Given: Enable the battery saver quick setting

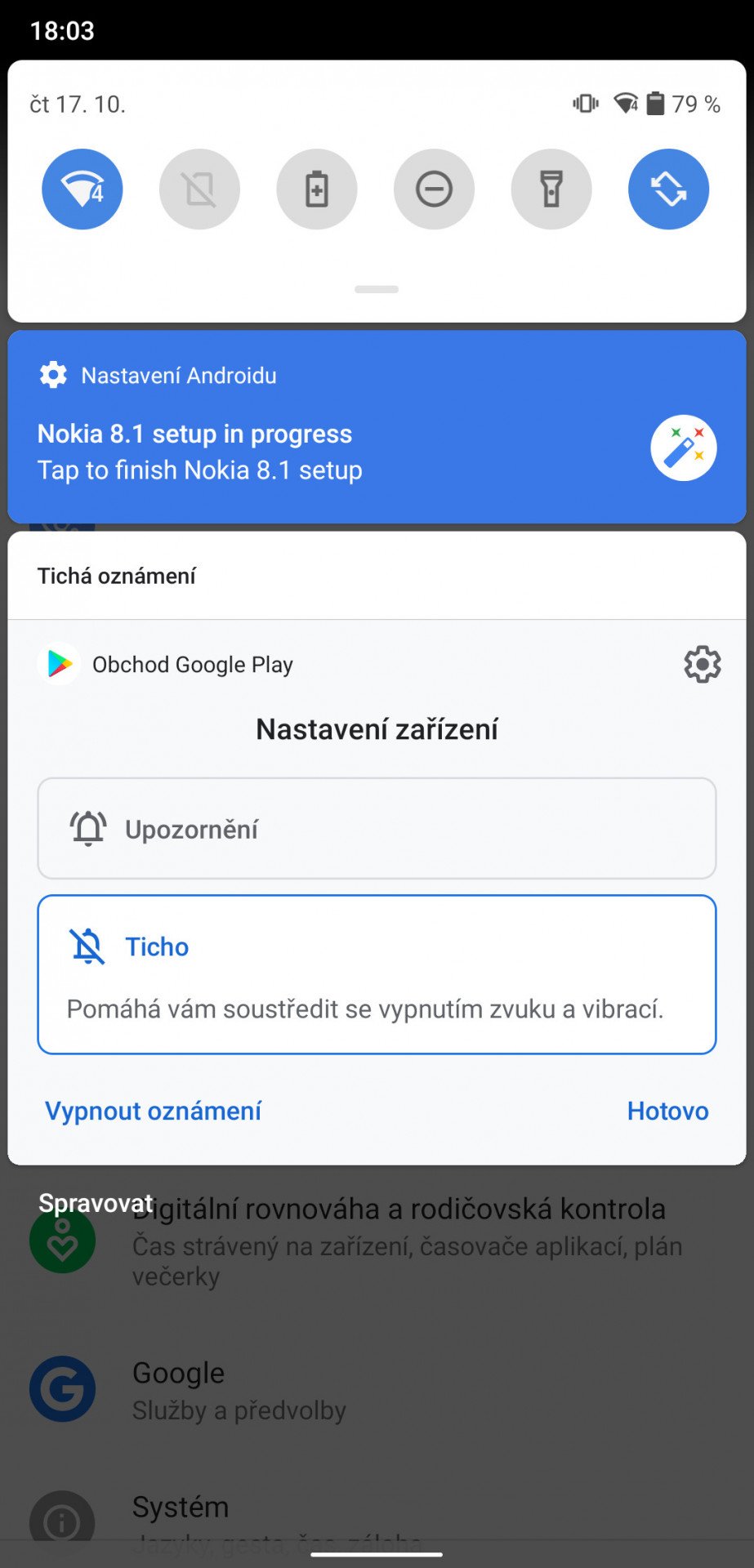Looking at the screenshot, I should [x=317, y=189].
